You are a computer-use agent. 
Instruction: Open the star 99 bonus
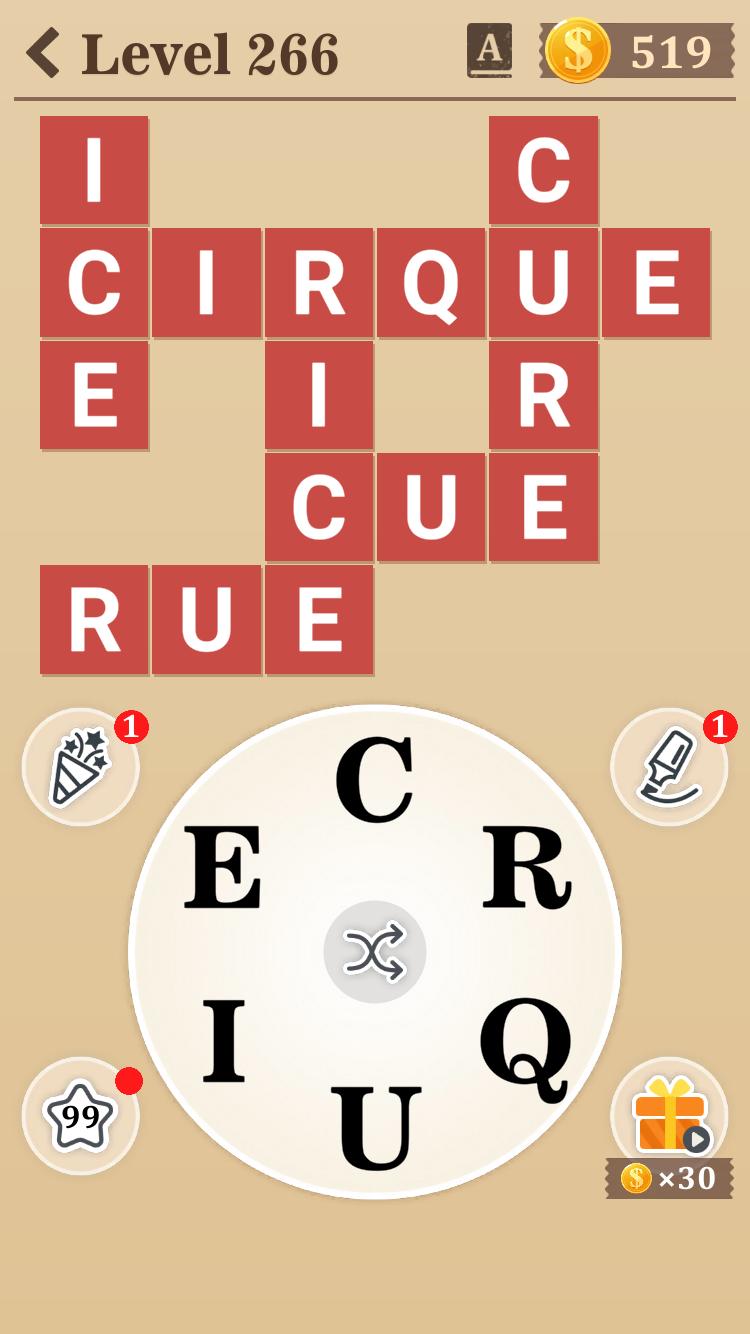[x=80, y=1116]
